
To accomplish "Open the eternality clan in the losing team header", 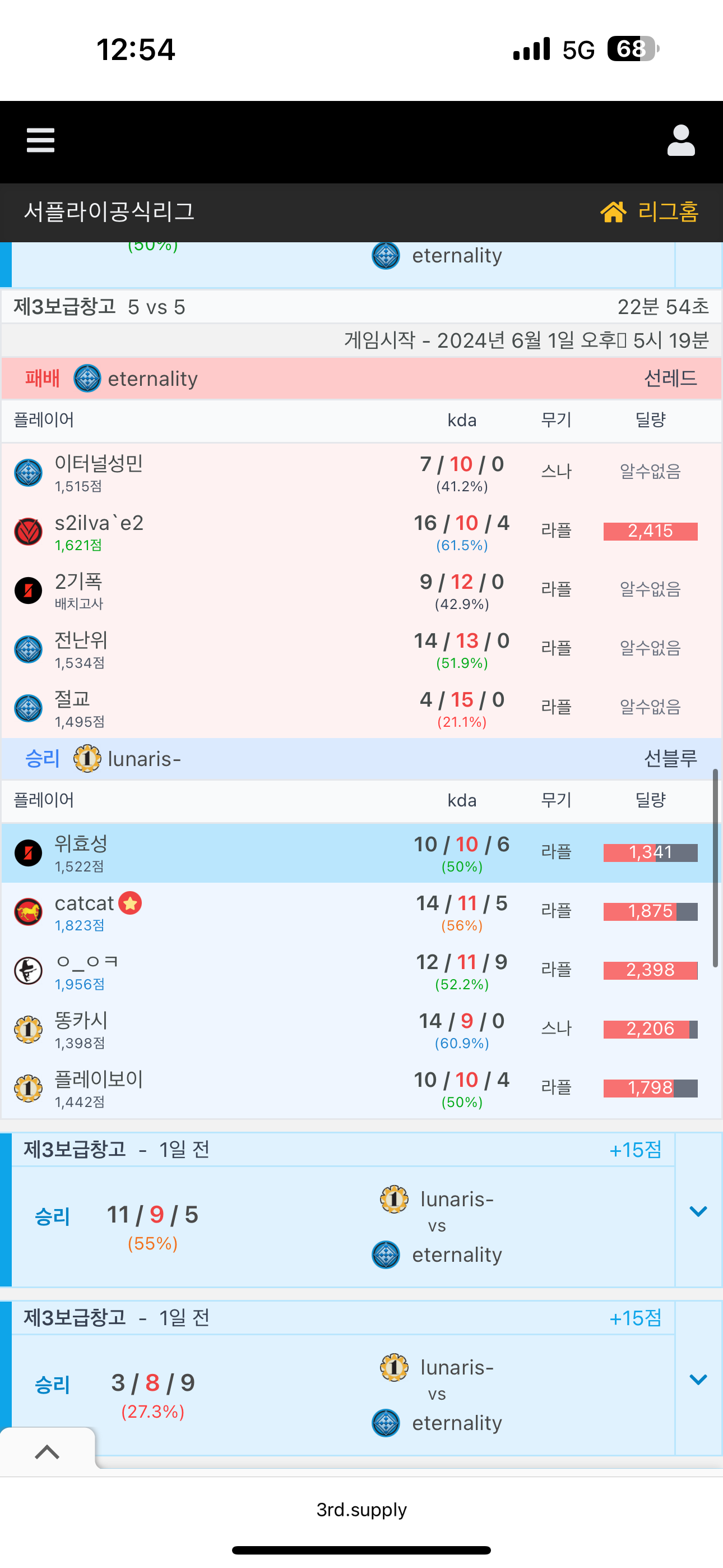I will (x=152, y=379).
